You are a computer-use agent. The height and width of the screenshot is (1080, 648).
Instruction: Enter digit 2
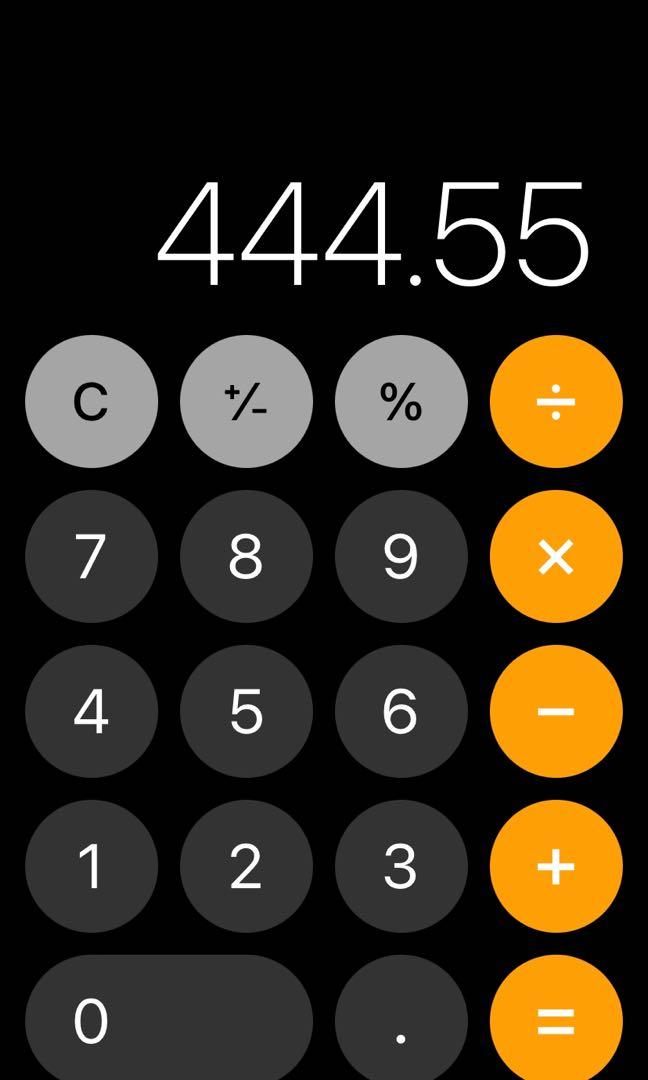click(247, 866)
